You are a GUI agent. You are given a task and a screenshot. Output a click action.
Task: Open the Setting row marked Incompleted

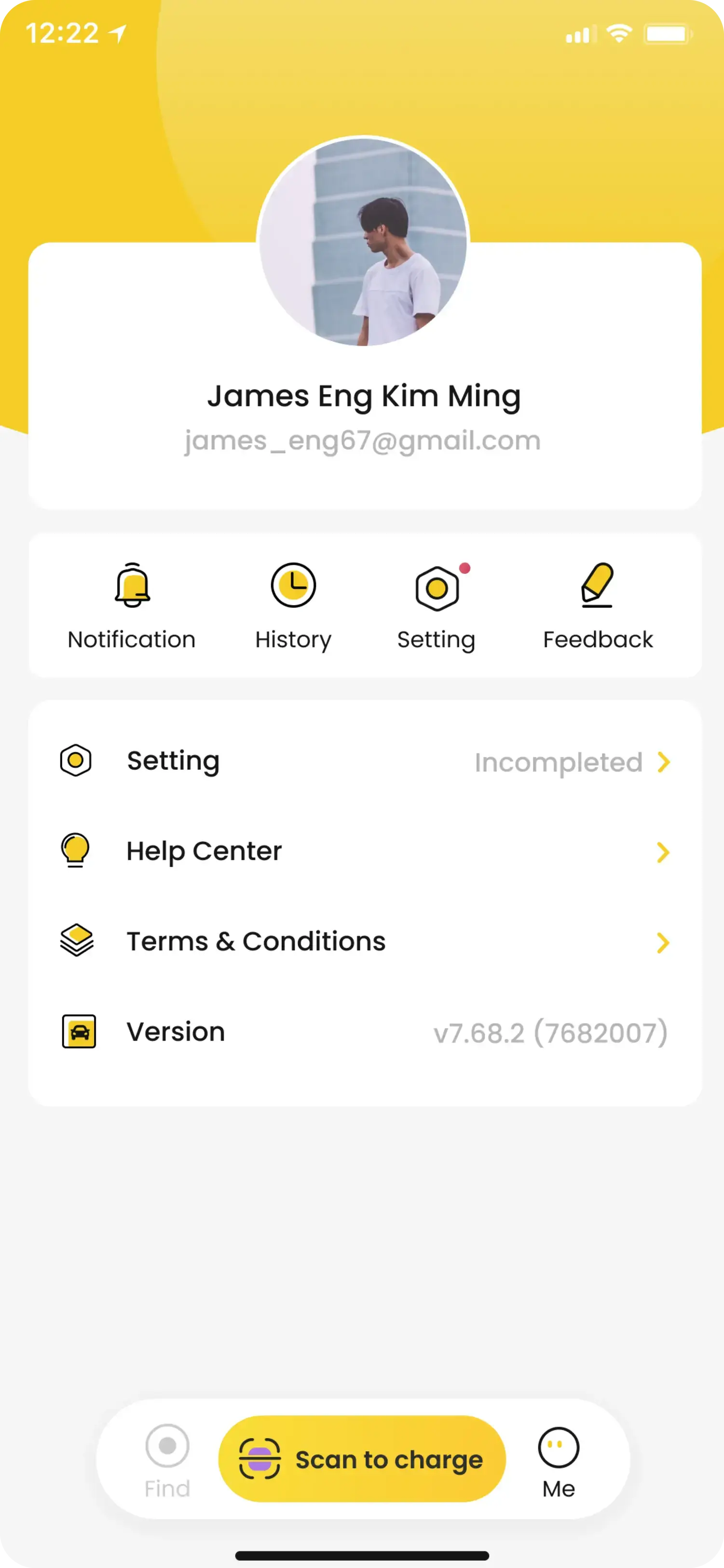coord(365,761)
